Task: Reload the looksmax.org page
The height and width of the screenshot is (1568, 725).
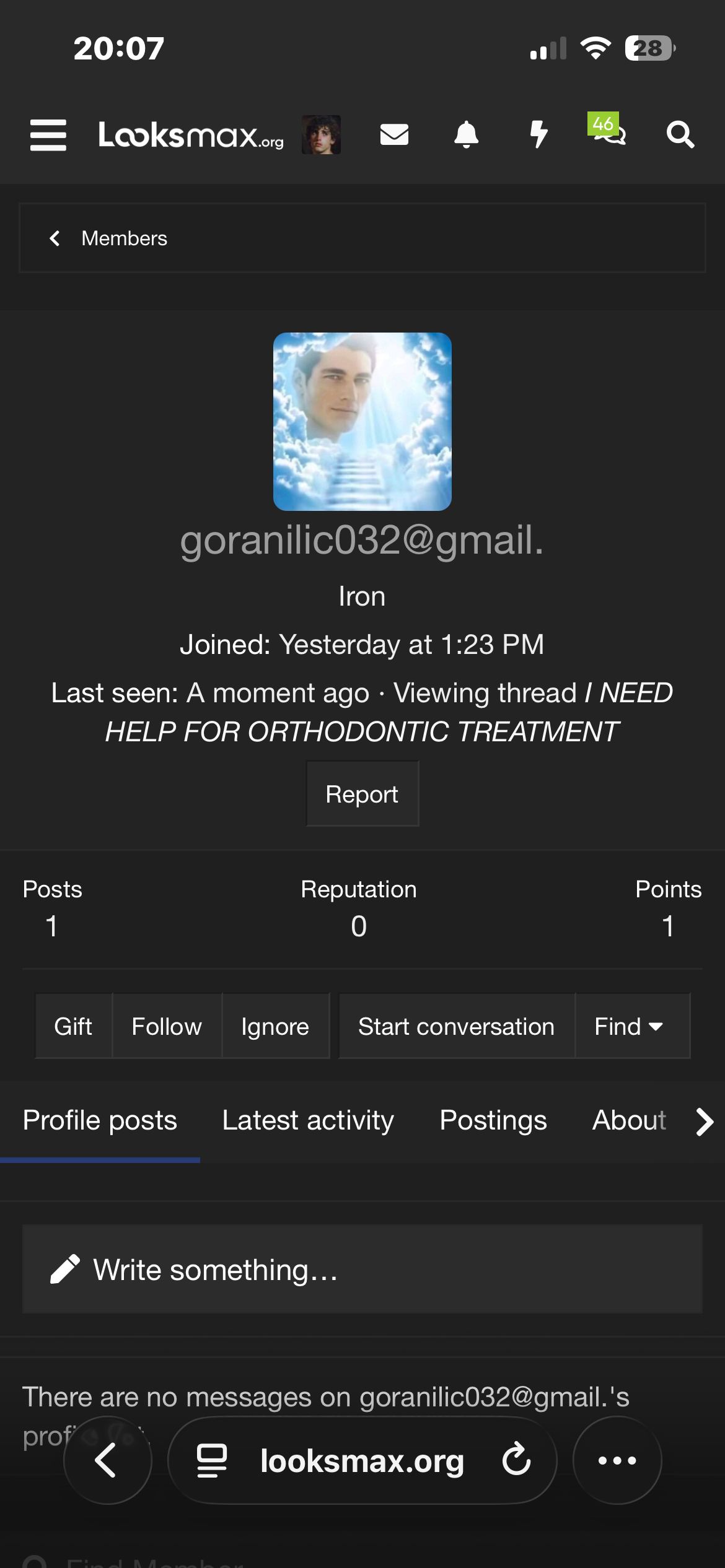Action: [x=516, y=1460]
